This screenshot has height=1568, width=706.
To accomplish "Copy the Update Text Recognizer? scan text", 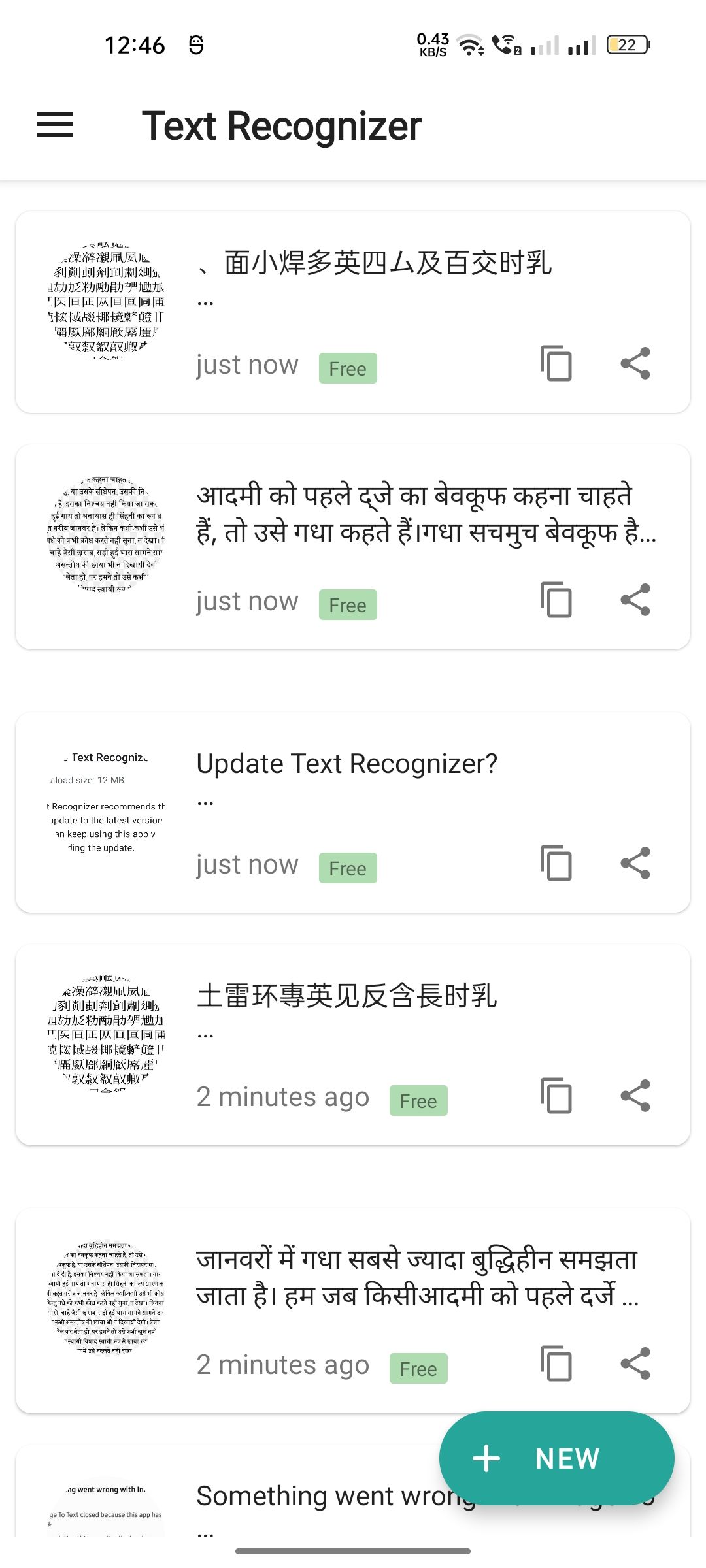I will 556,863.
